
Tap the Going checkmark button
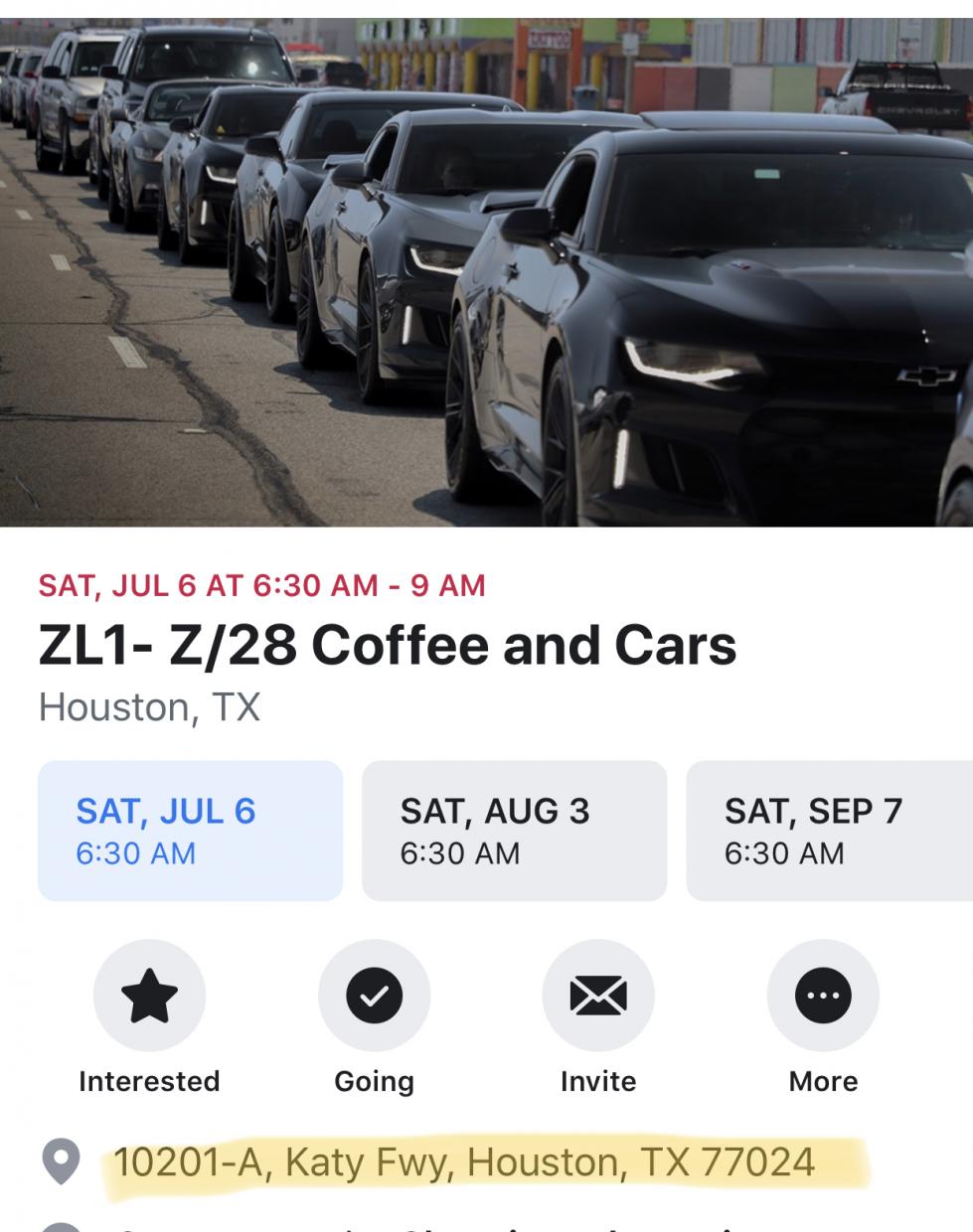(374, 996)
